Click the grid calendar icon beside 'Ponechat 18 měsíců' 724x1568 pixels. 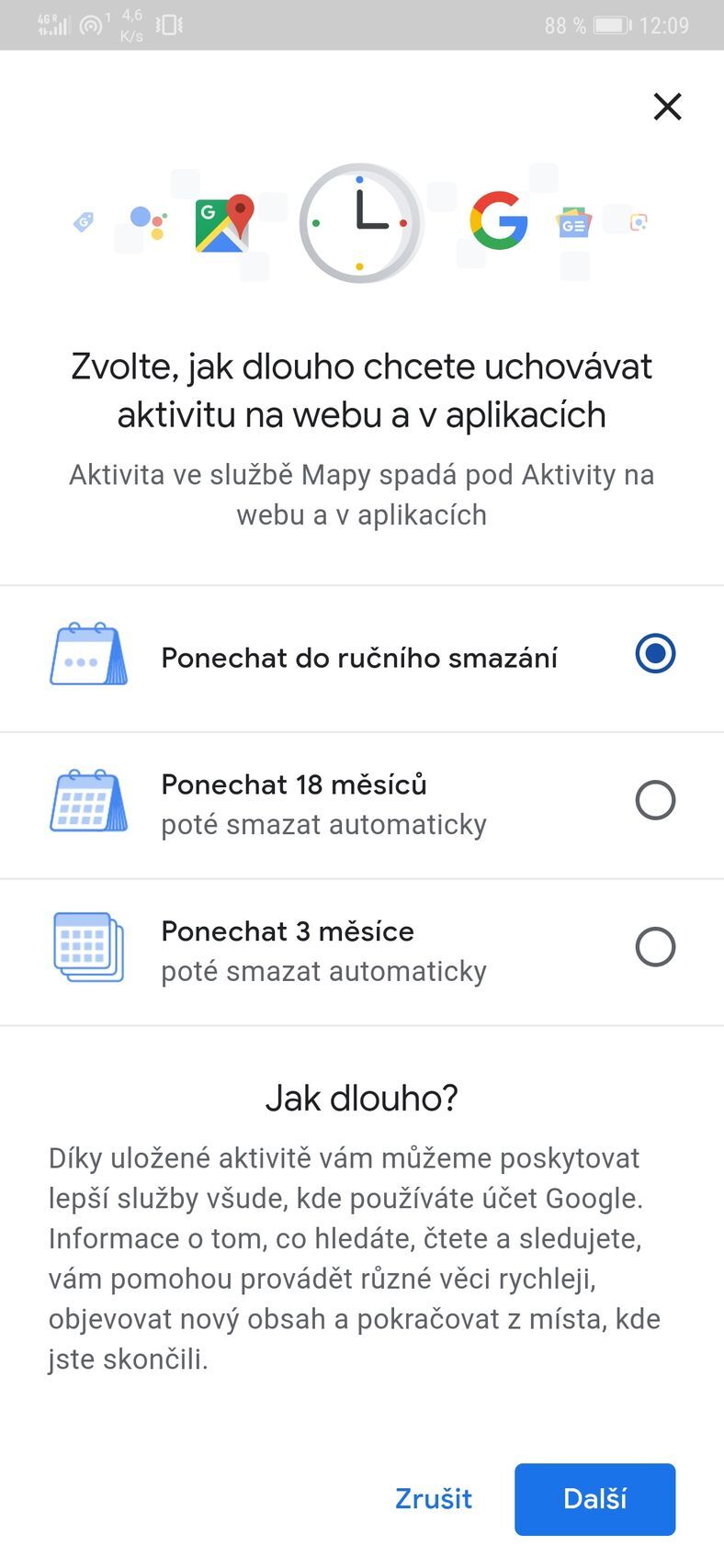[x=88, y=801]
